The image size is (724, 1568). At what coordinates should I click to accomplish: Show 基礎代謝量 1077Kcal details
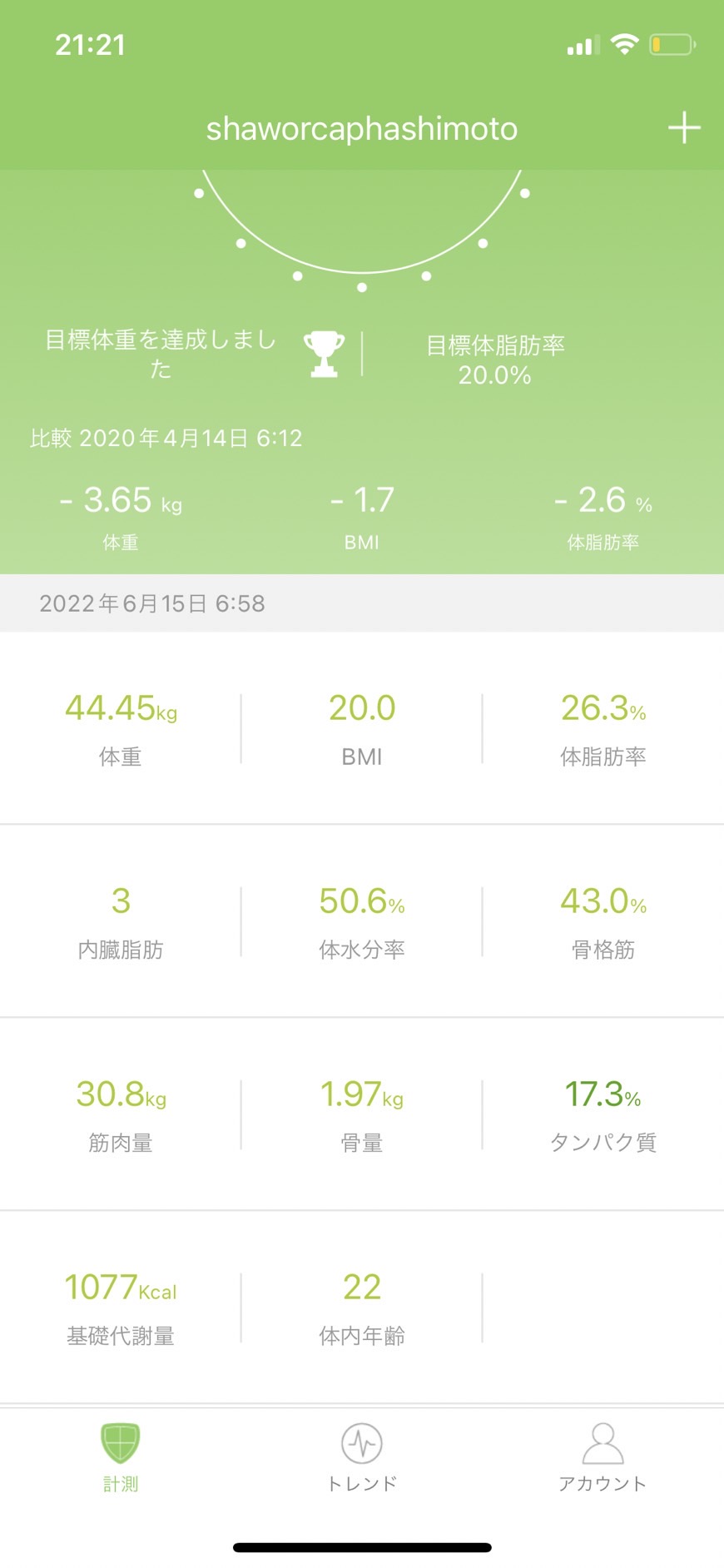point(121,1308)
